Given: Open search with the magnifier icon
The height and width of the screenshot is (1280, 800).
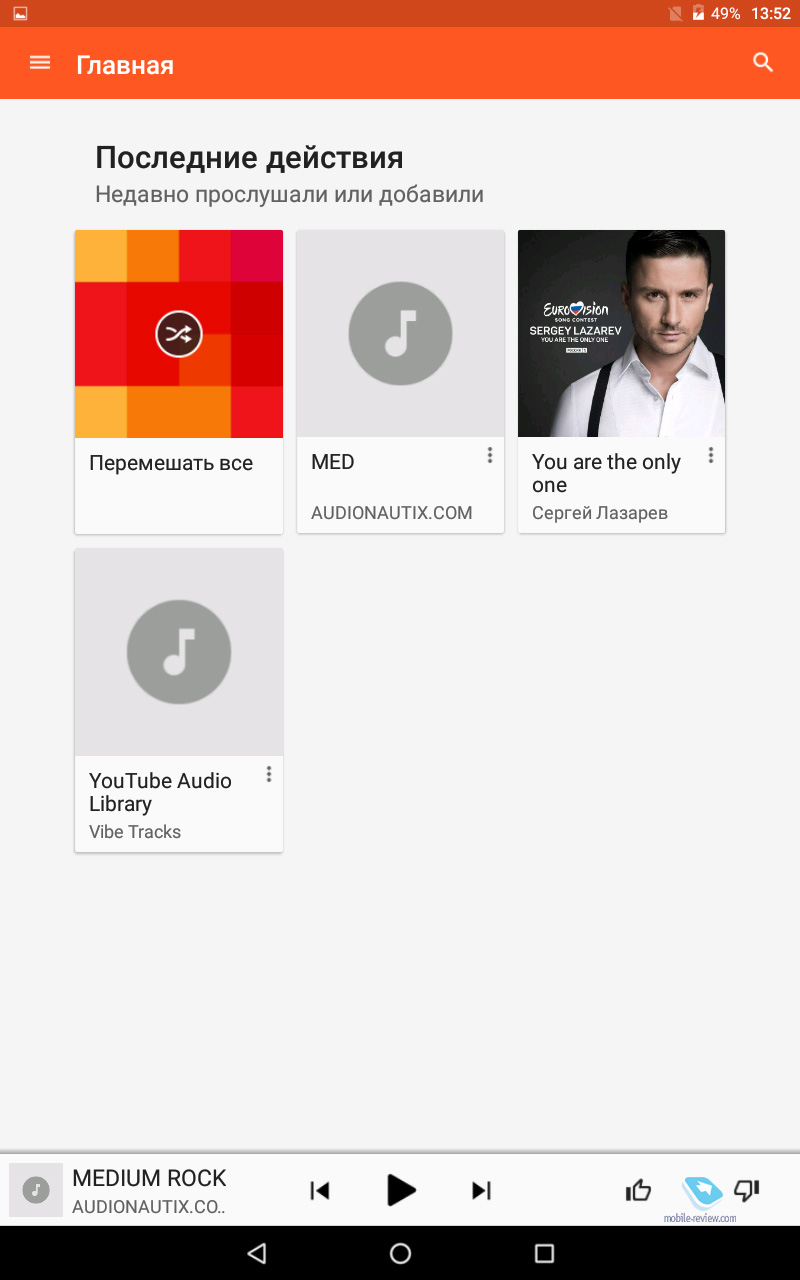Looking at the screenshot, I should [763, 63].
